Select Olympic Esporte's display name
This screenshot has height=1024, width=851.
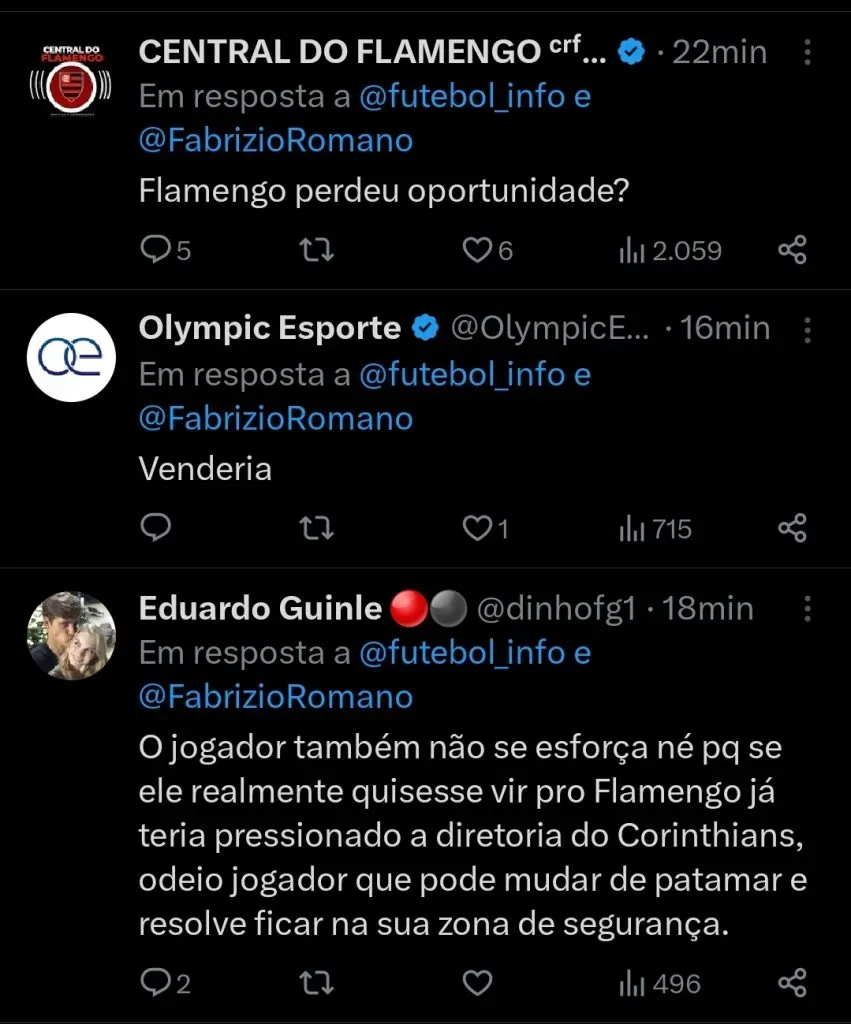click(268, 327)
